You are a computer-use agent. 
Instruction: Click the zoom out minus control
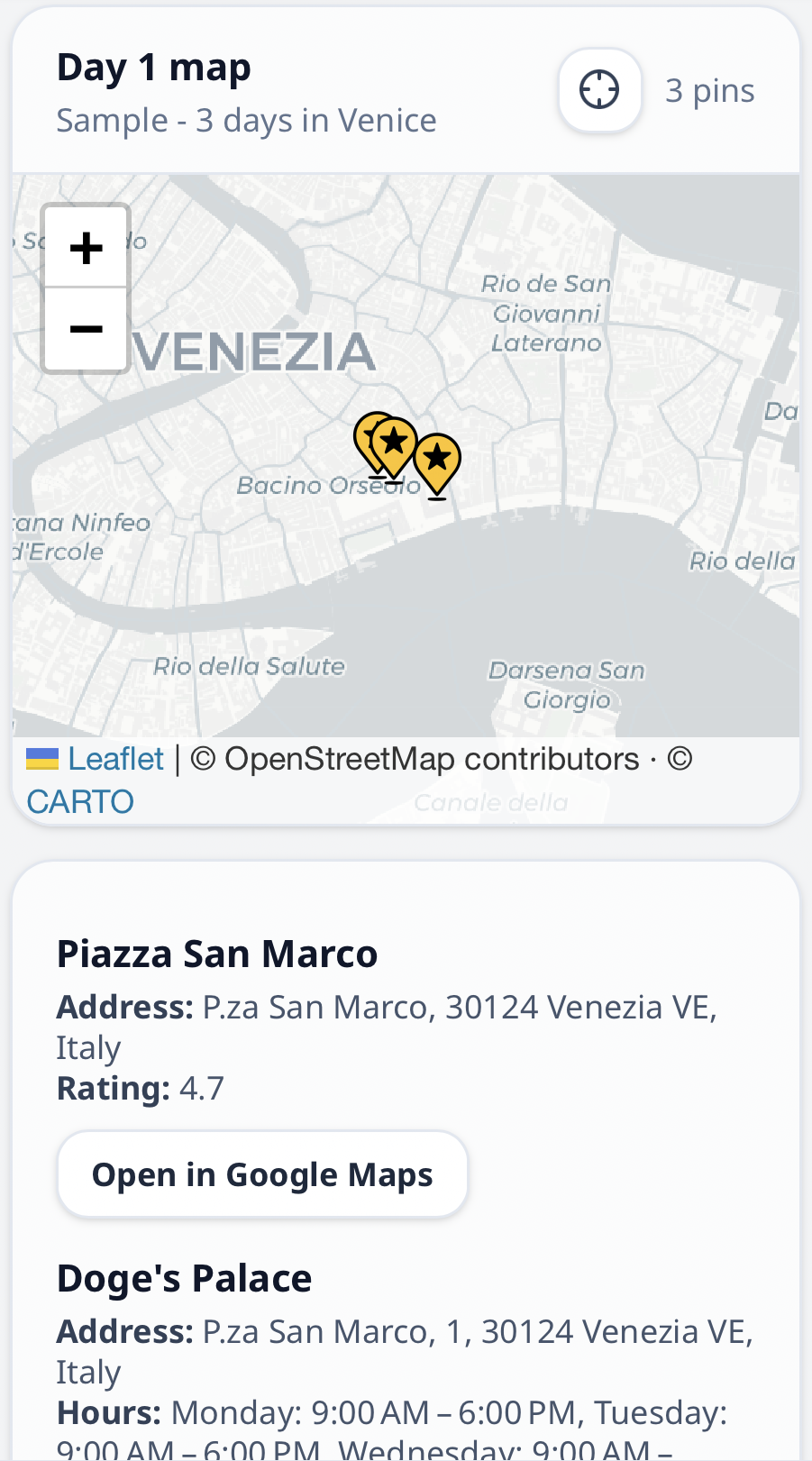pos(86,329)
